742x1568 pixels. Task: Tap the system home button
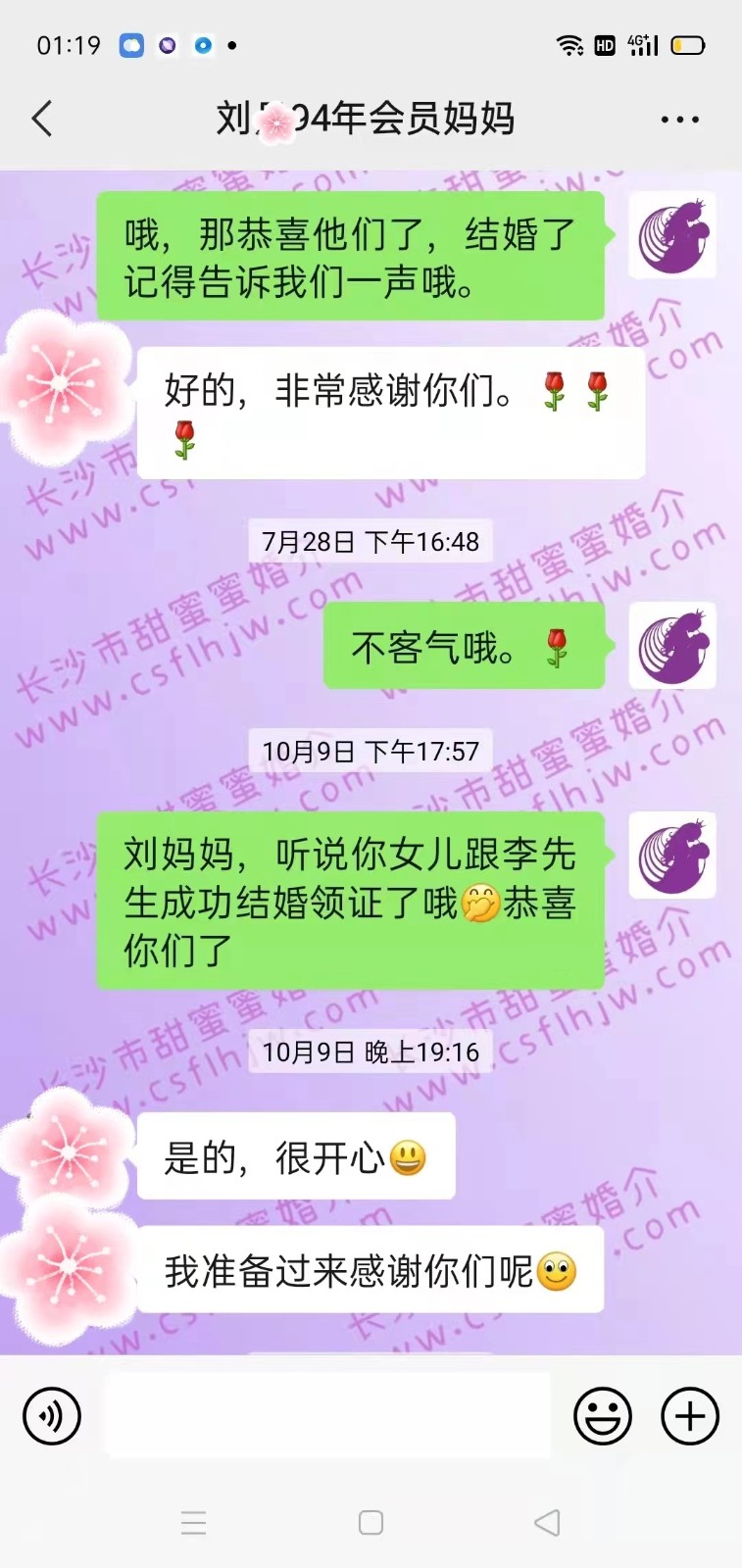tap(371, 1522)
